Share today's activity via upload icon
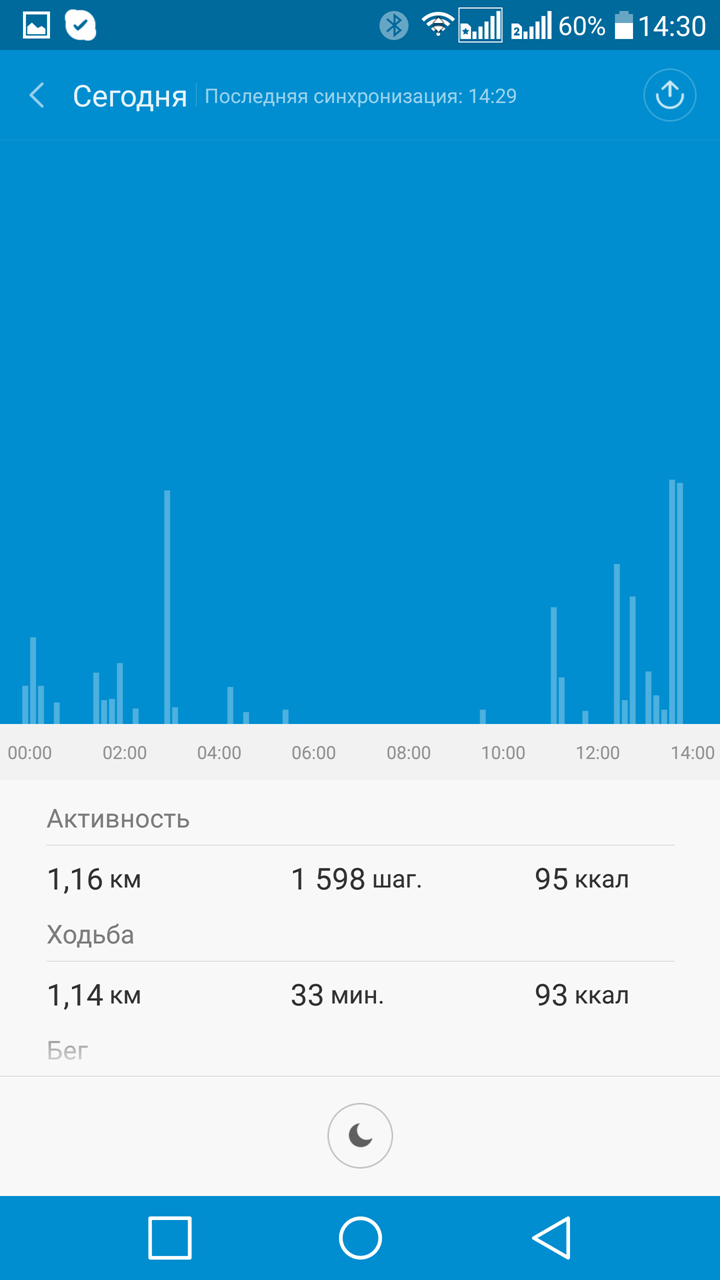Image resolution: width=720 pixels, height=1280 pixels. coord(669,95)
